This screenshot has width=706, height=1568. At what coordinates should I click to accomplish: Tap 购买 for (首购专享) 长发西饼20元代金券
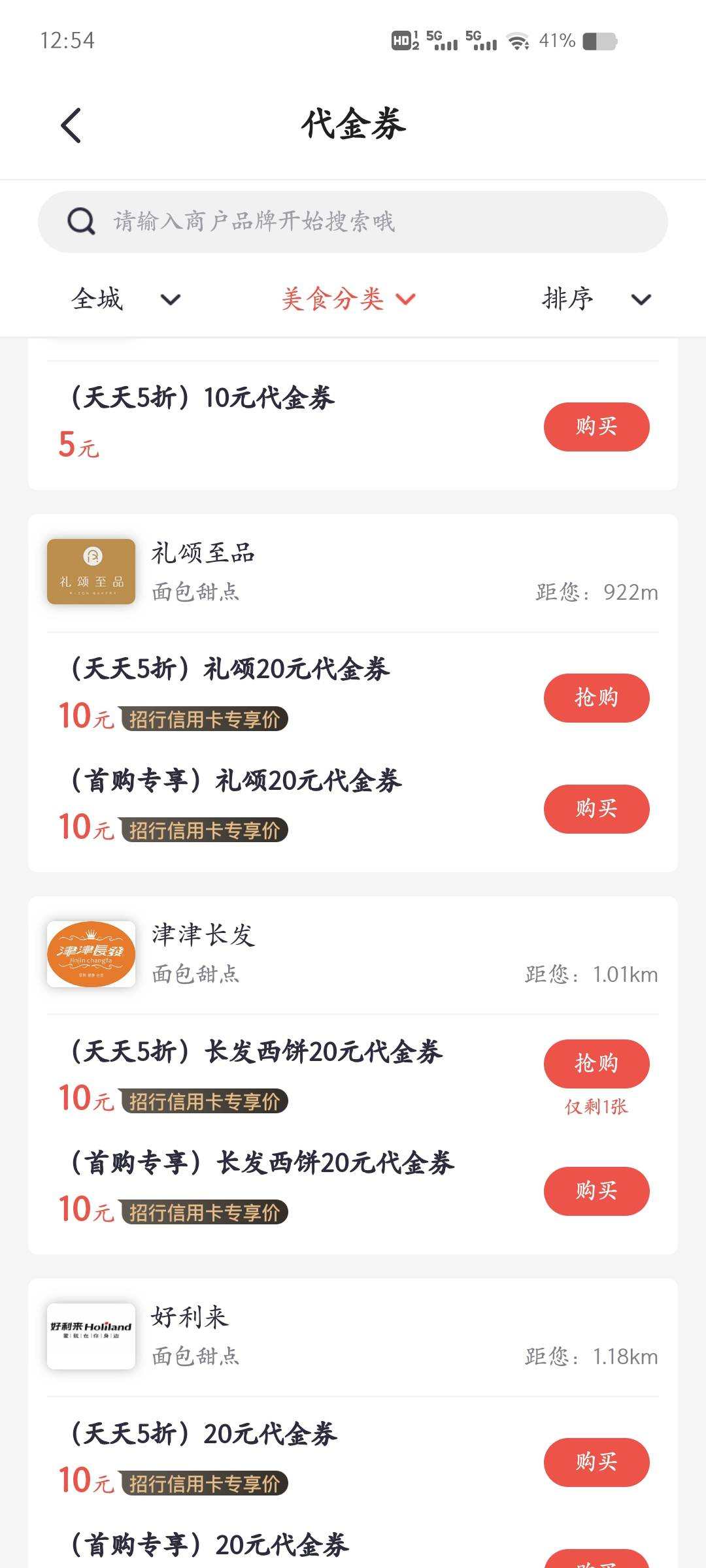point(596,1191)
